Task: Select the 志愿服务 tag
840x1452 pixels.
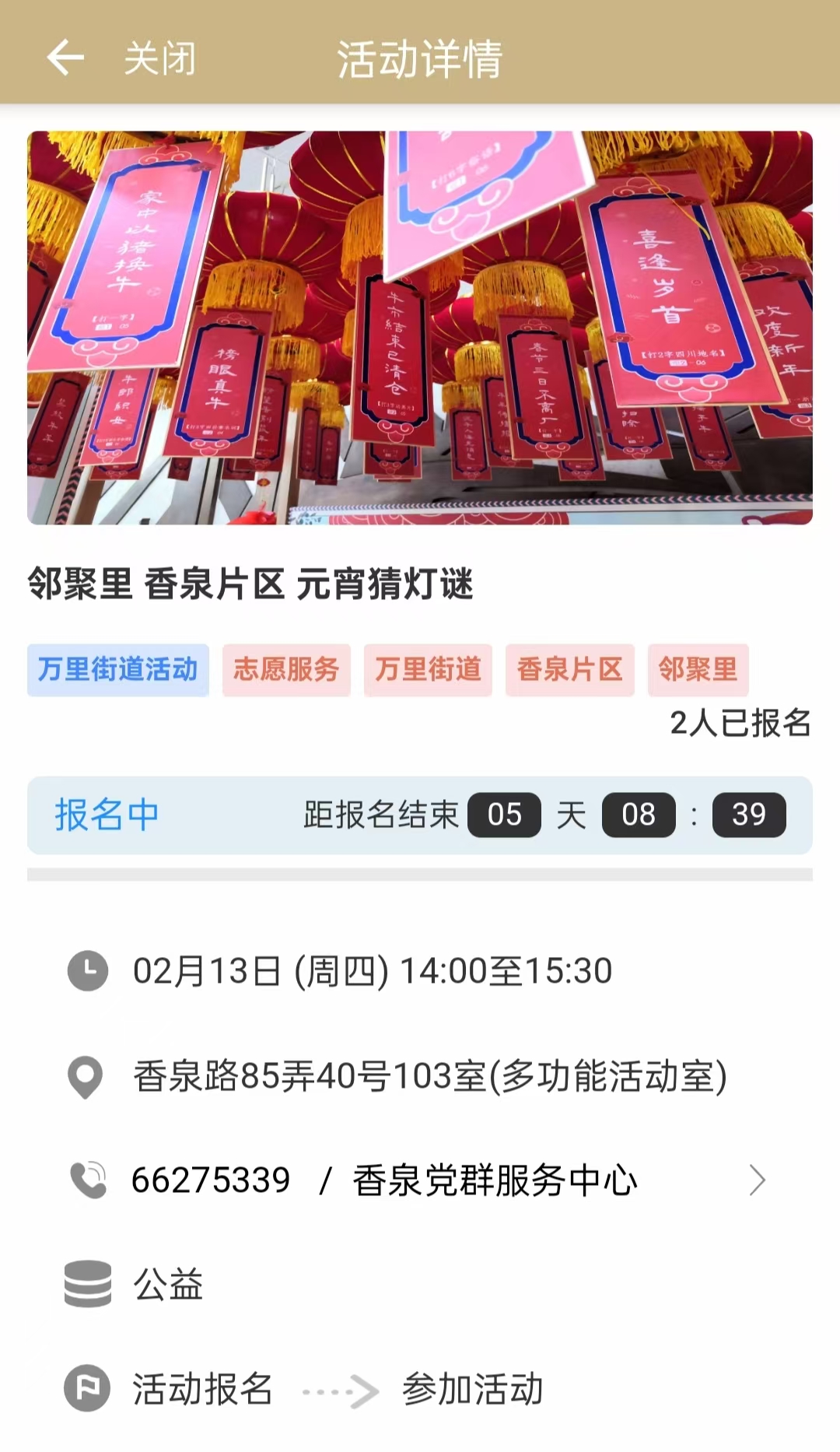Action: coord(286,670)
